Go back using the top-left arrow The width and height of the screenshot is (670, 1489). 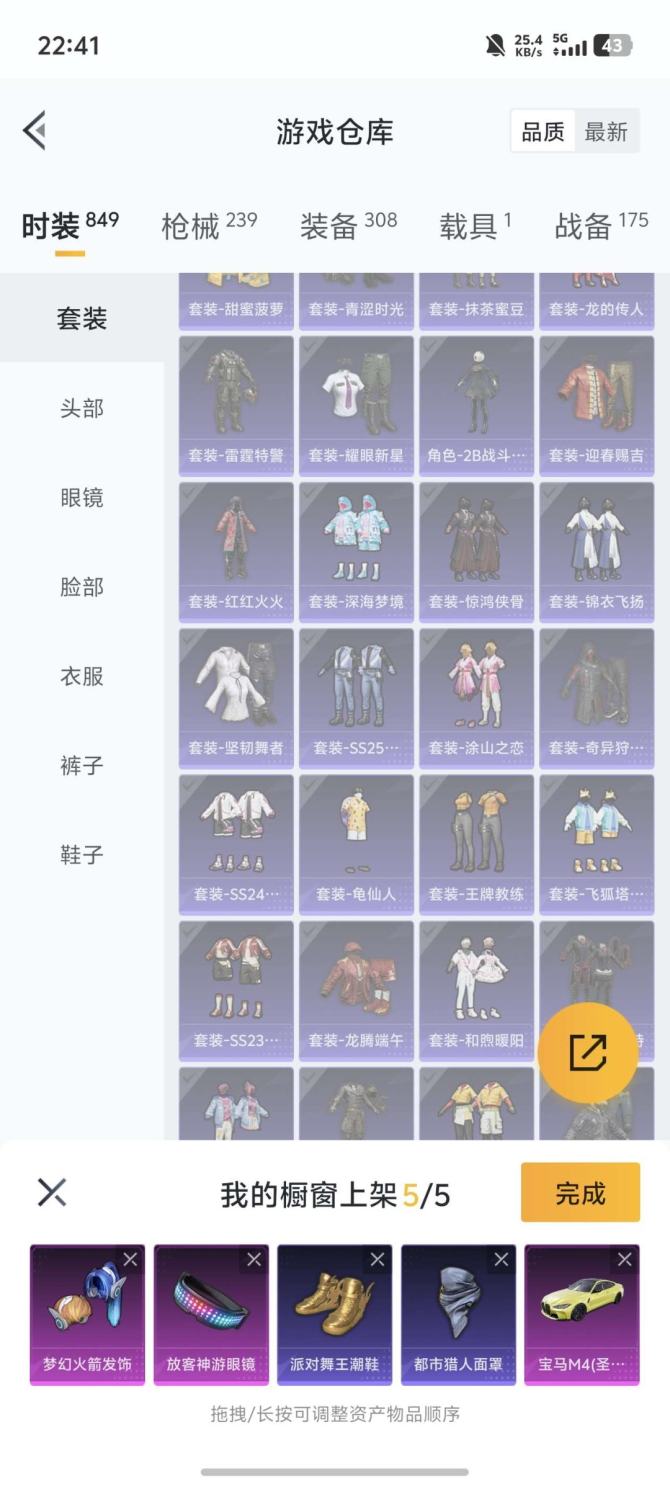(x=35, y=131)
